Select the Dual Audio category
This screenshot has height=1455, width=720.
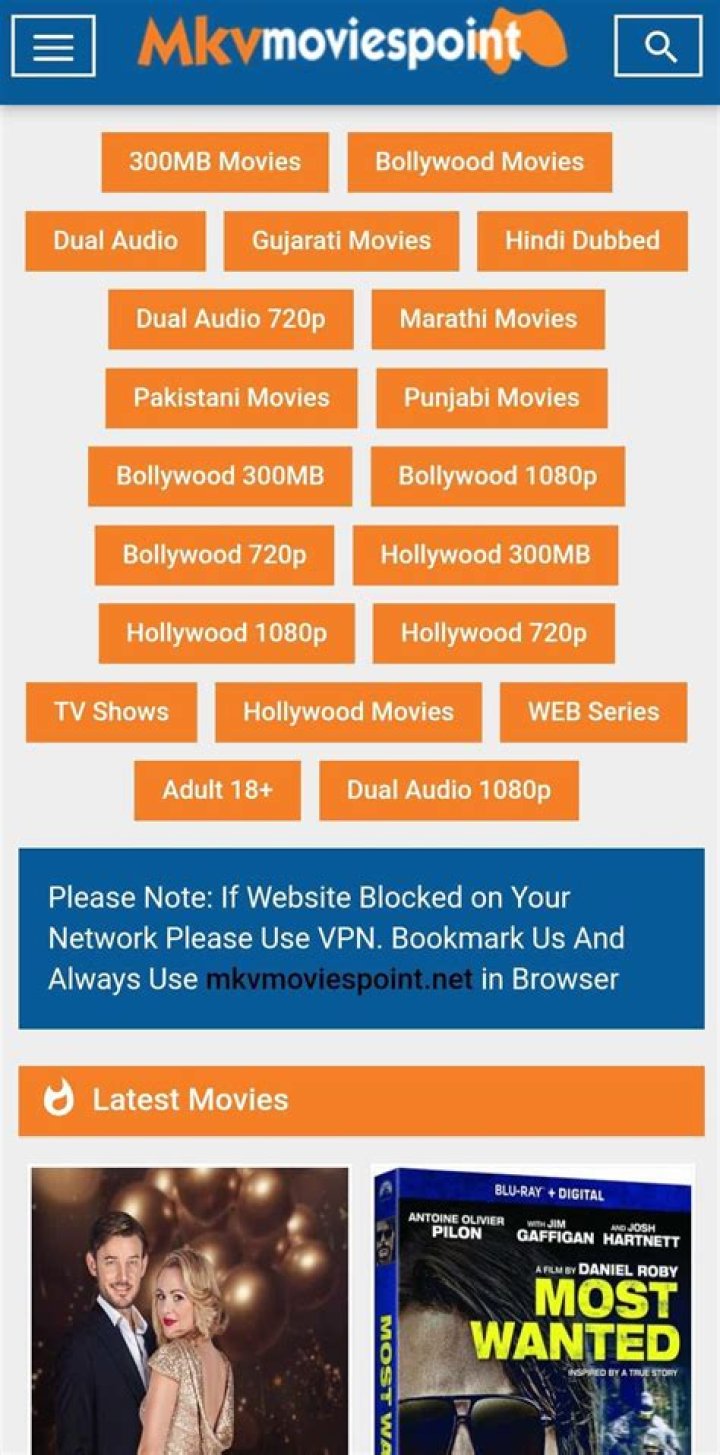[x=114, y=240]
